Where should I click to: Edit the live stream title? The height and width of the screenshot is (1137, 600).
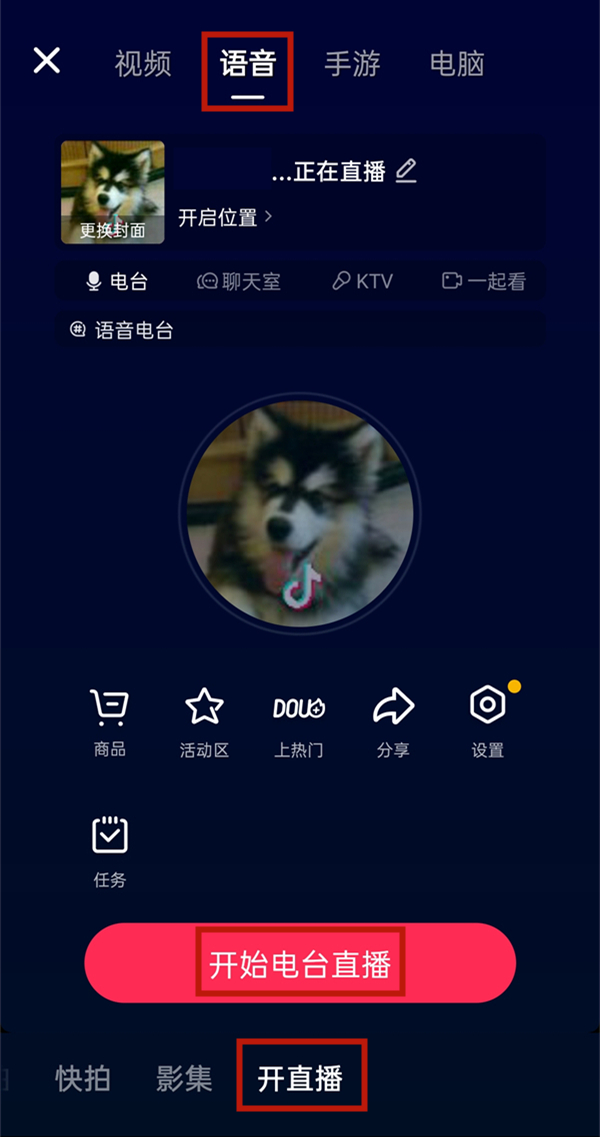[405, 171]
